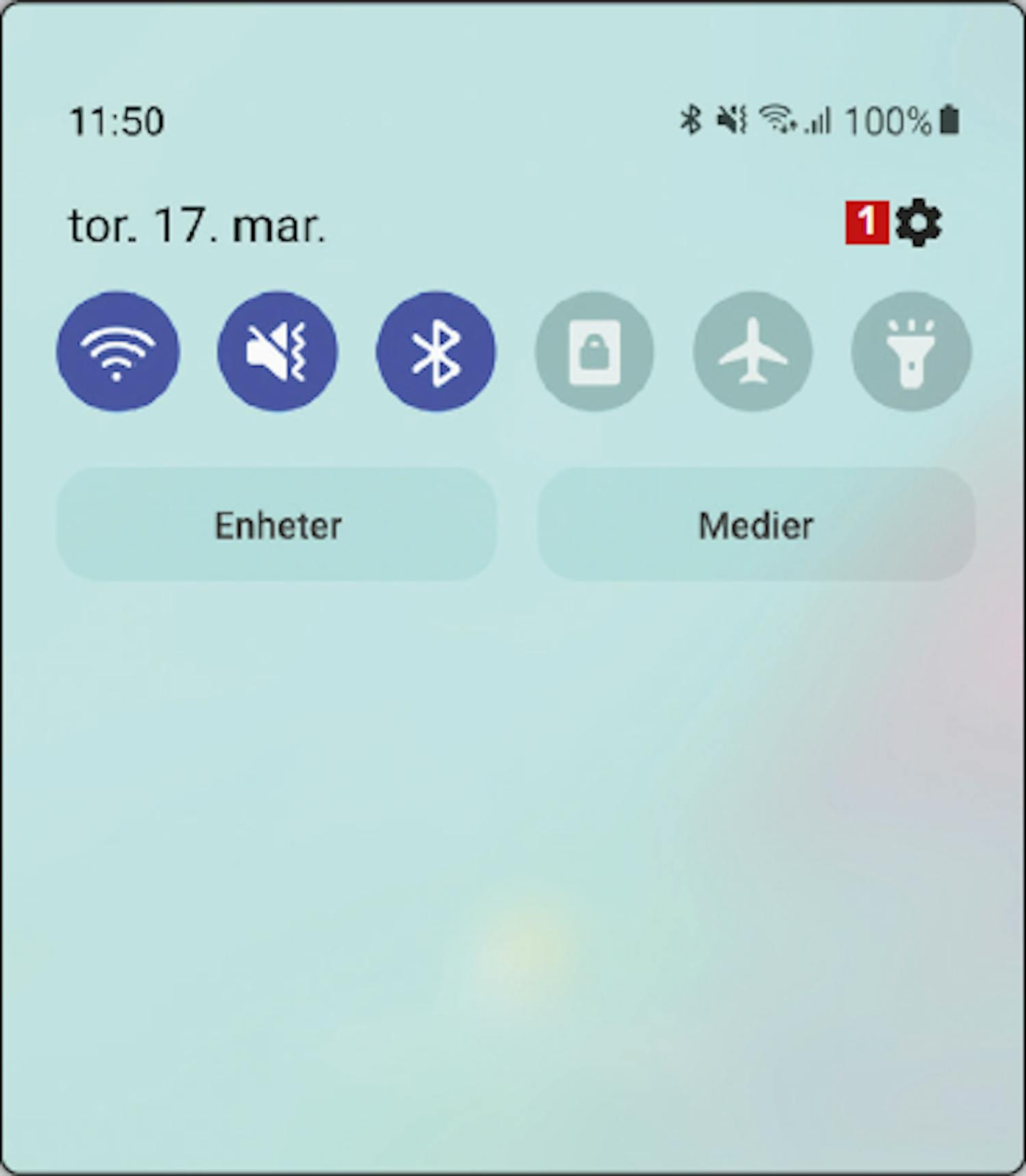1026x1176 pixels.
Task: Turn on airplane mode
Action: (752, 351)
